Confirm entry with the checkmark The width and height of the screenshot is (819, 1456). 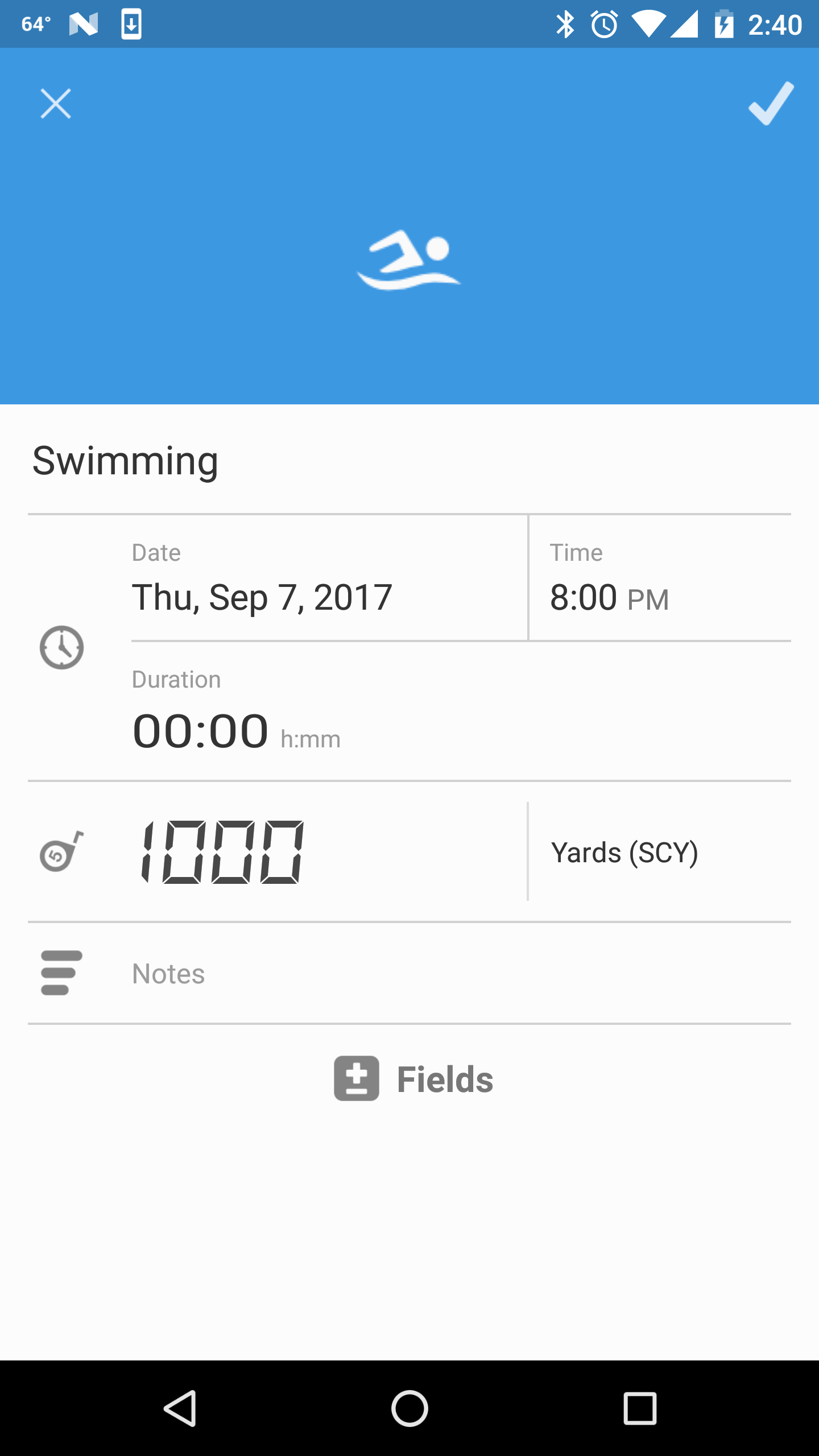(x=771, y=104)
